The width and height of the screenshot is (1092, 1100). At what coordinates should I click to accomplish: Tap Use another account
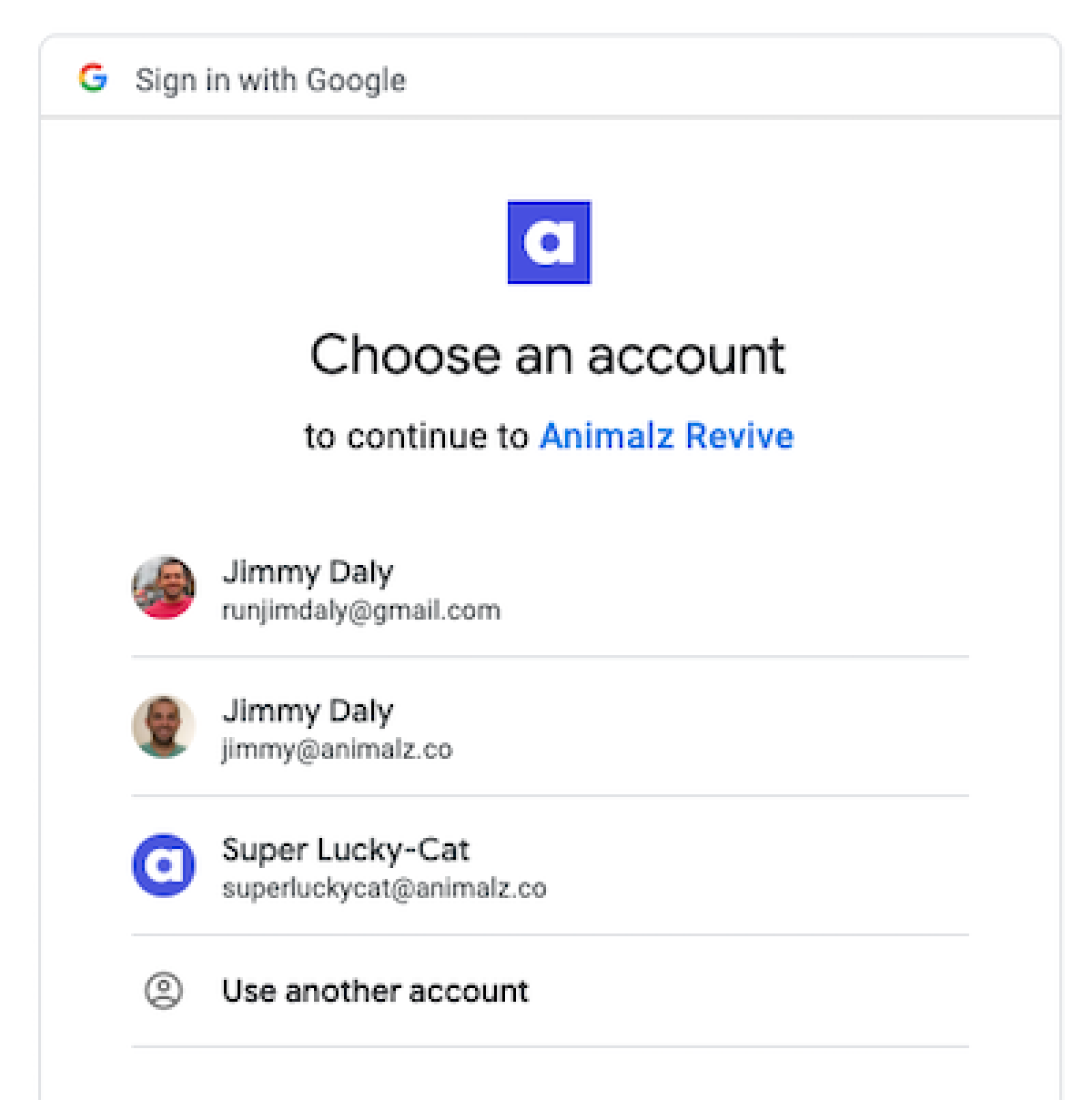pyautogui.click(x=375, y=991)
